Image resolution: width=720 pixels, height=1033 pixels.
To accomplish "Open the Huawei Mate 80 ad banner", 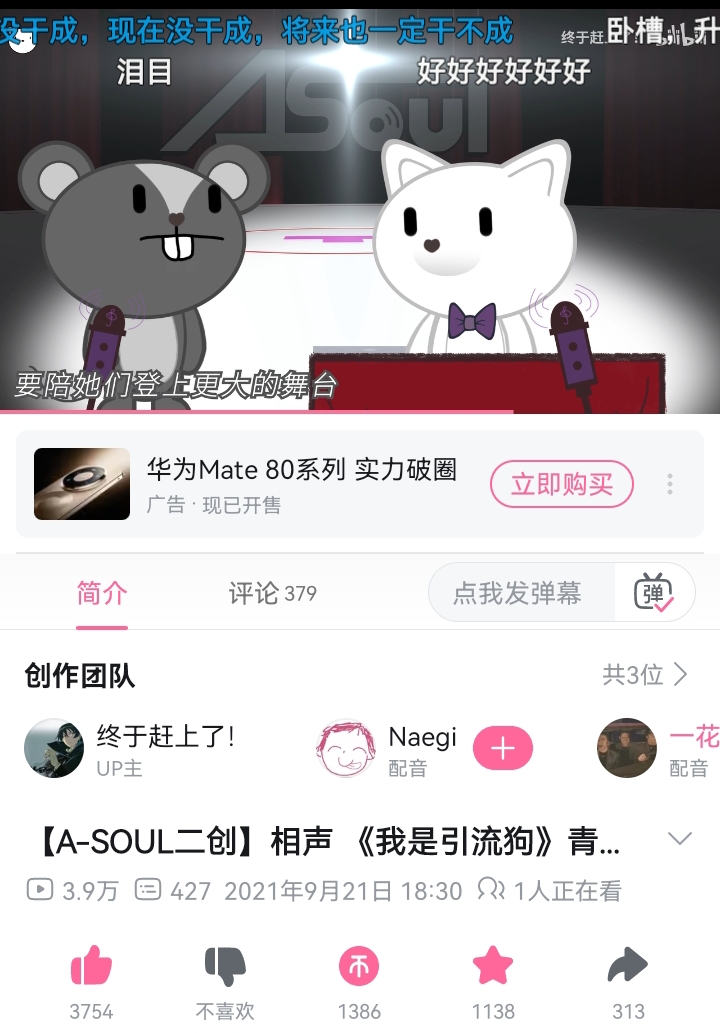I will click(300, 484).
